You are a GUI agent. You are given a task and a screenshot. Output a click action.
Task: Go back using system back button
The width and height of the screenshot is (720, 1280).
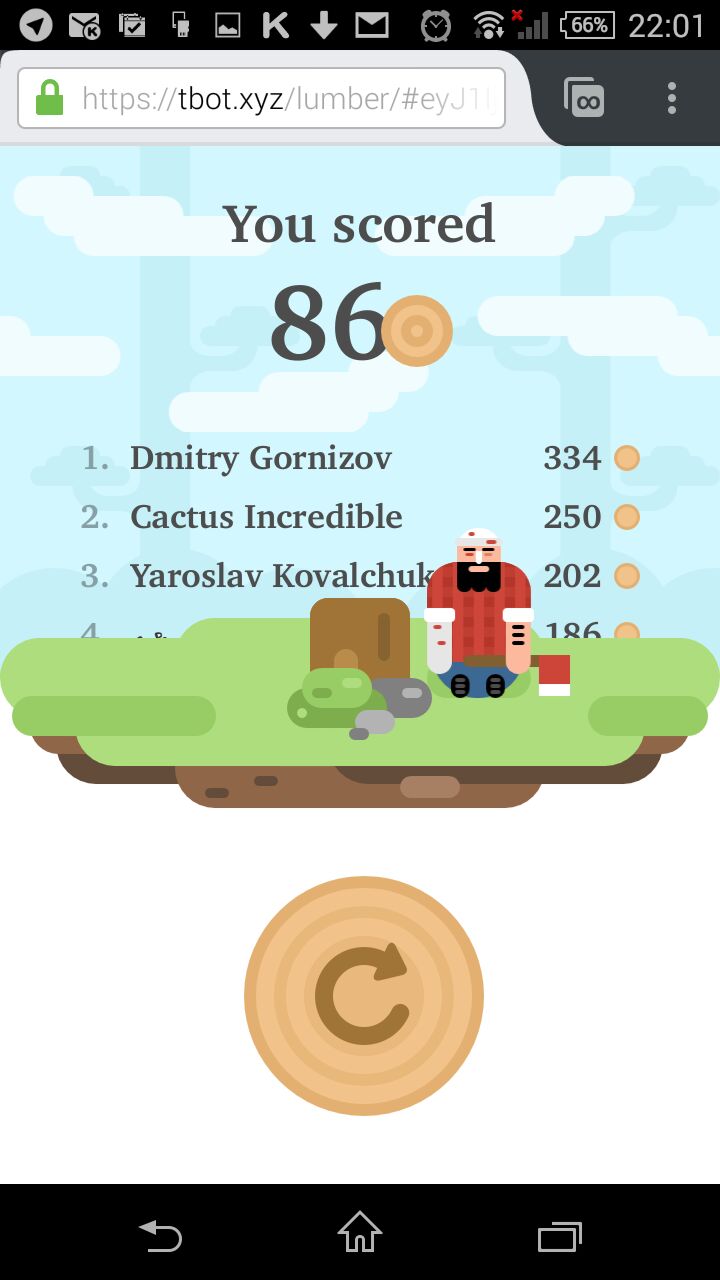coord(160,1236)
